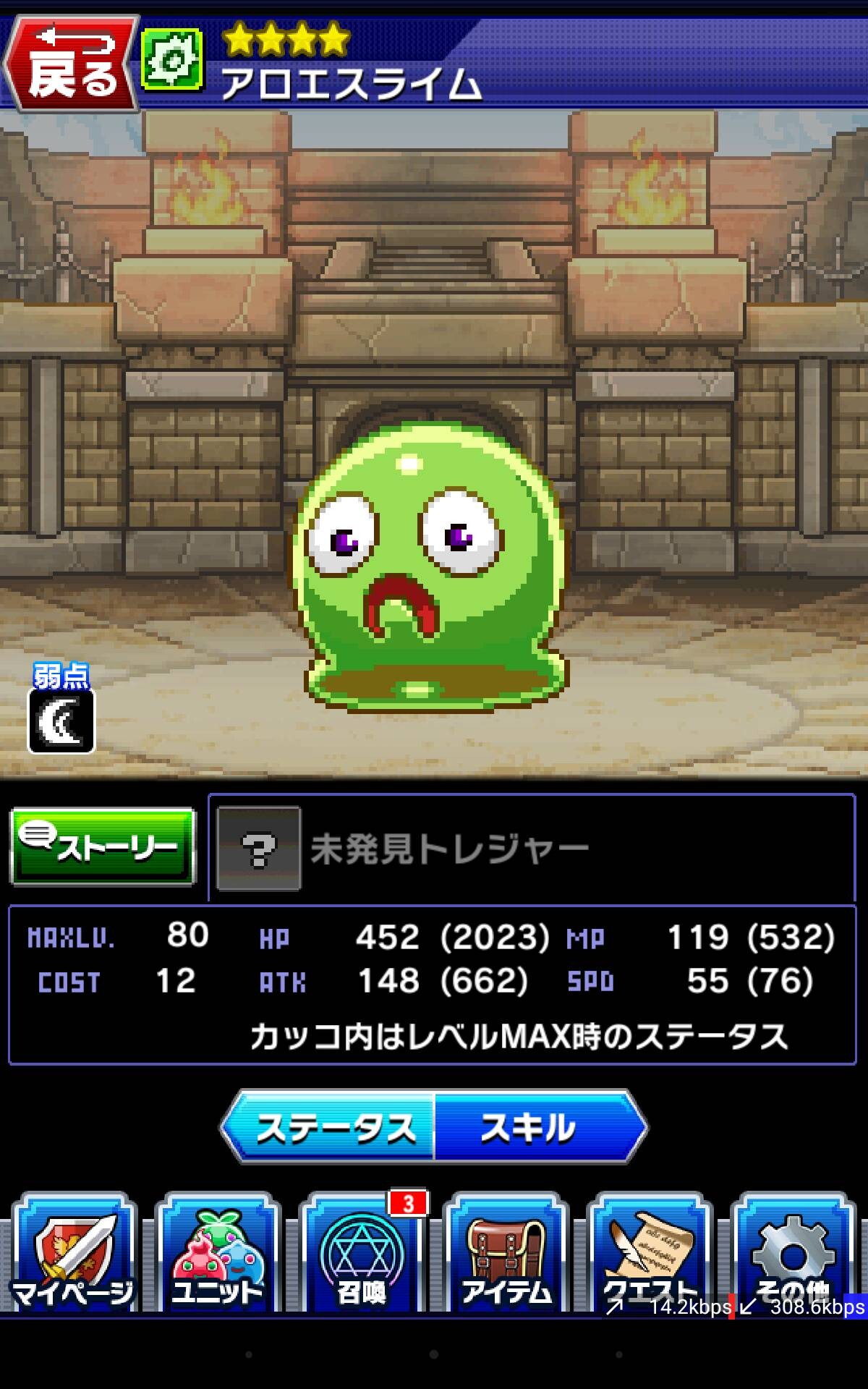Open 召喚 summon with 3 badge

point(361,1254)
